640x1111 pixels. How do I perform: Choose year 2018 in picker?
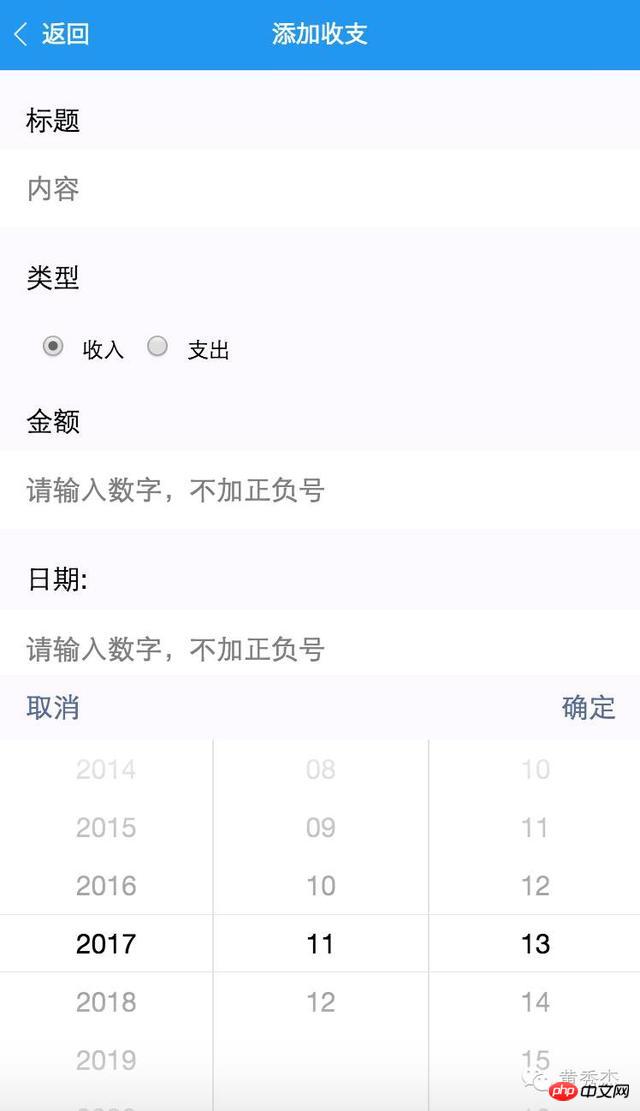(x=106, y=1002)
